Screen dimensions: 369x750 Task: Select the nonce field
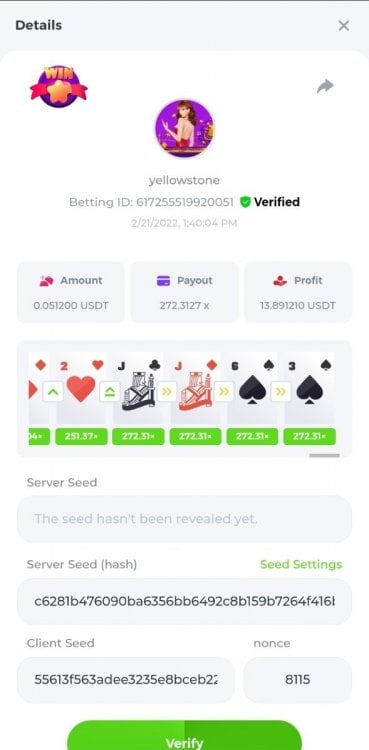point(297,680)
